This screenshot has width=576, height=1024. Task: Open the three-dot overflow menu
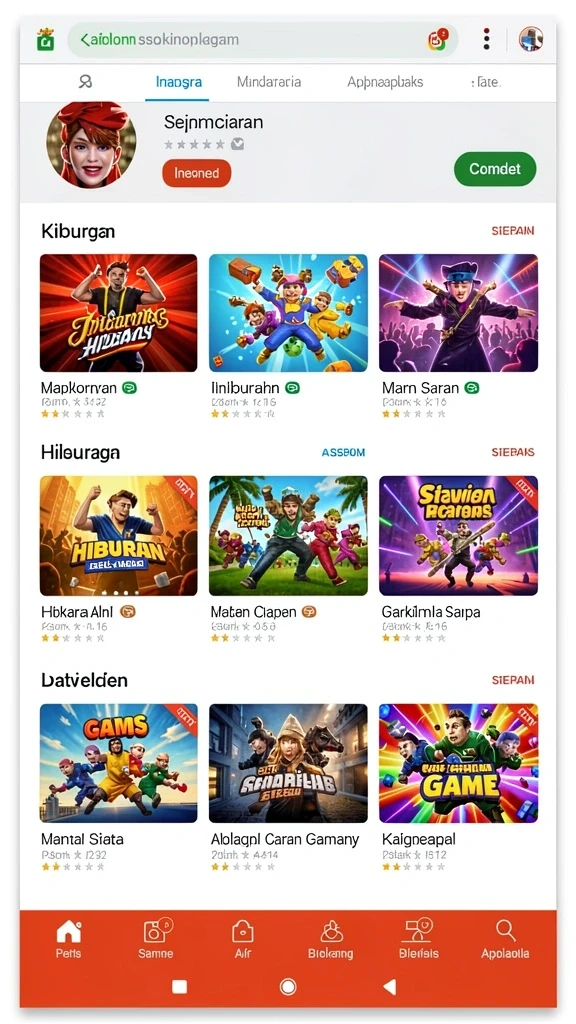tap(487, 39)
